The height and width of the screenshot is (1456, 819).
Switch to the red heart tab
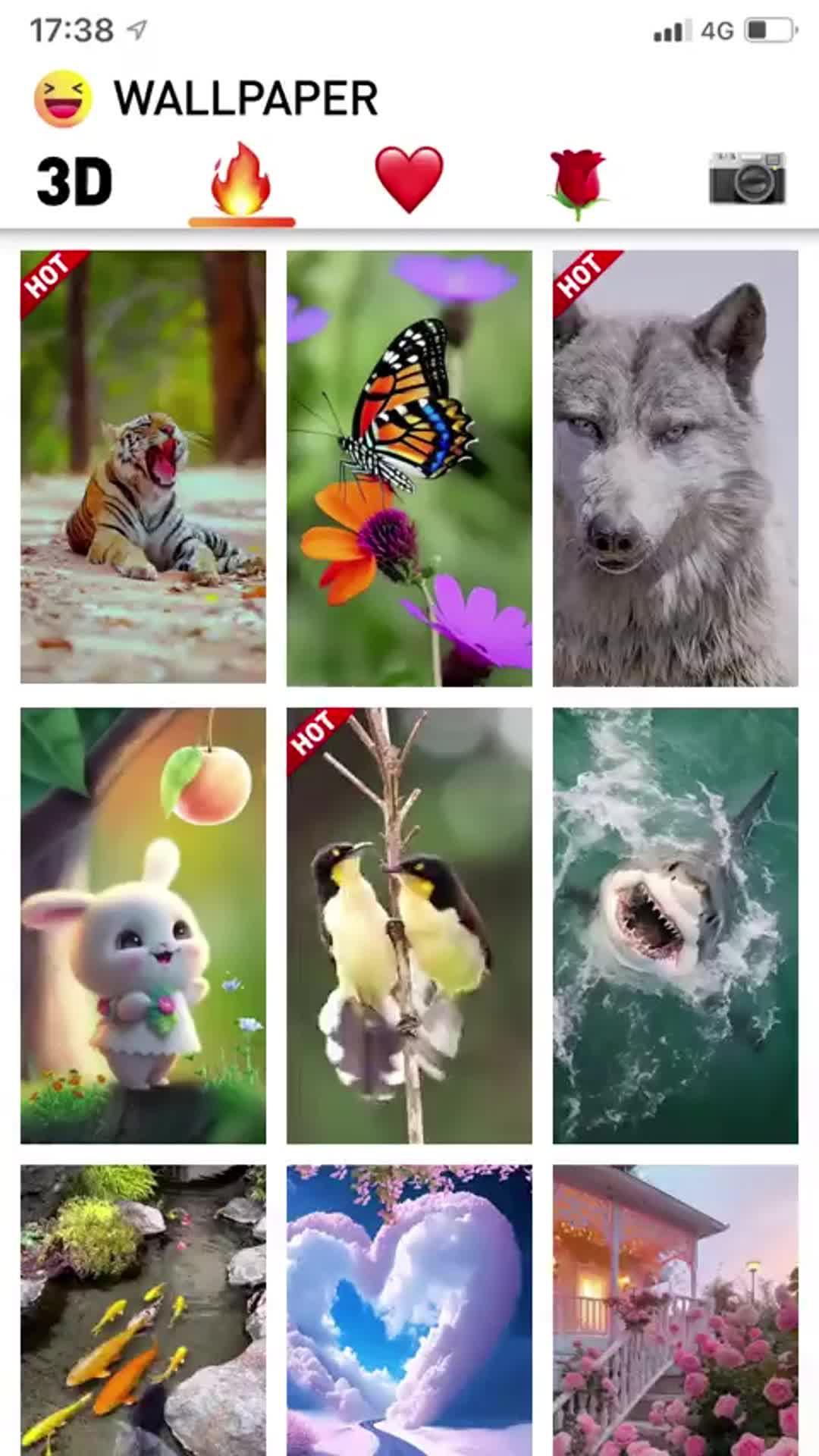[x=409, y=180]
